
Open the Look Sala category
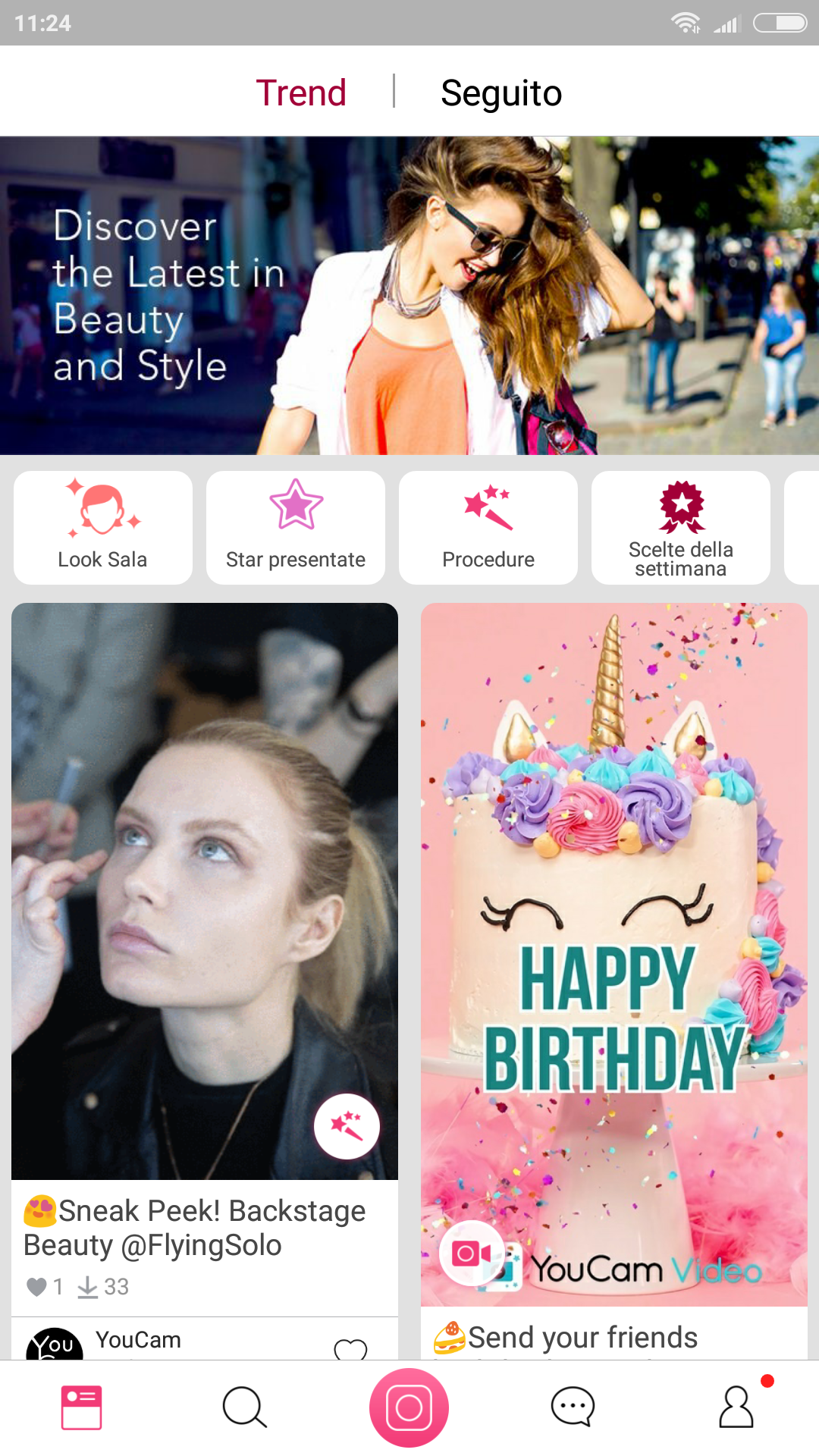pyautogui.click(x=103, y=528)
